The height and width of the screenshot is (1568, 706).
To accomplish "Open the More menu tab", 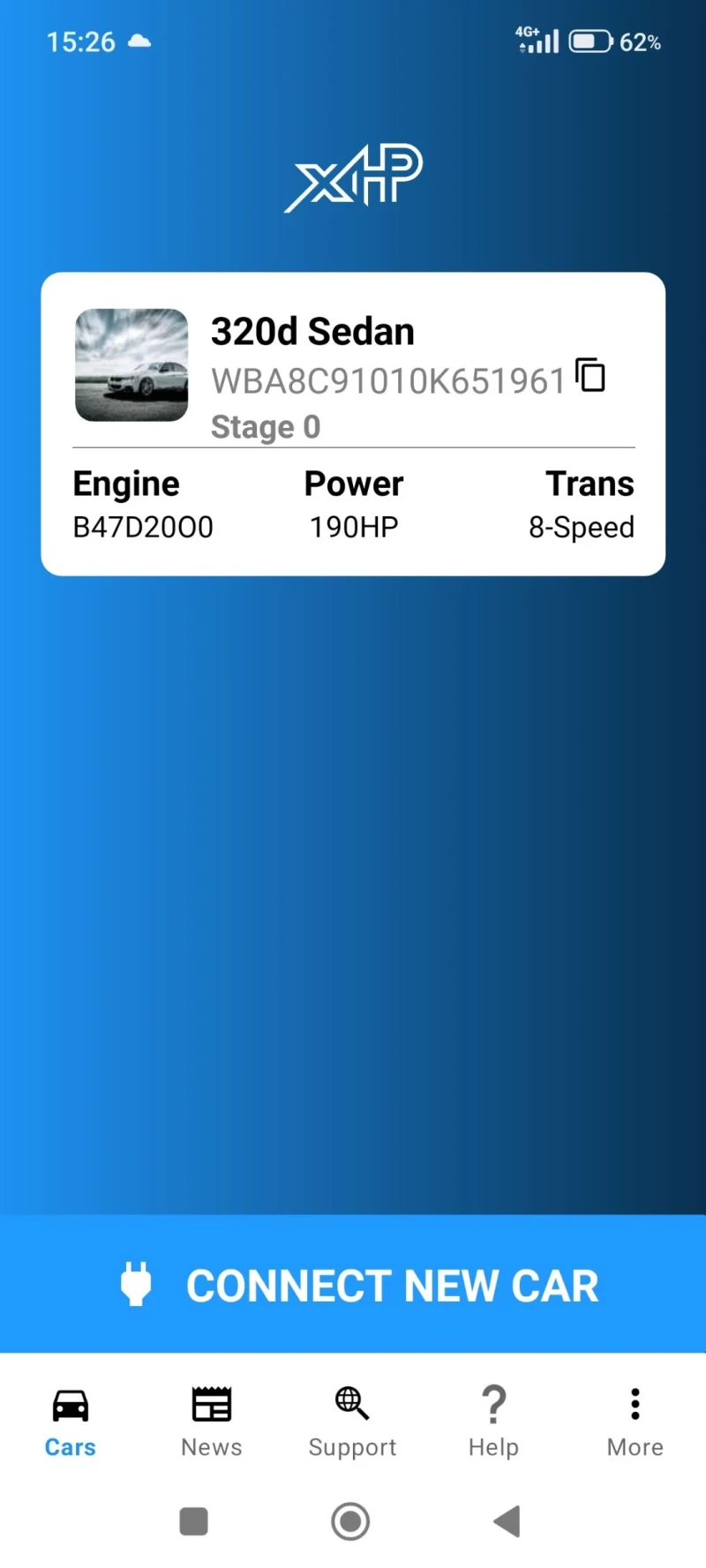I will [635, 1420].
